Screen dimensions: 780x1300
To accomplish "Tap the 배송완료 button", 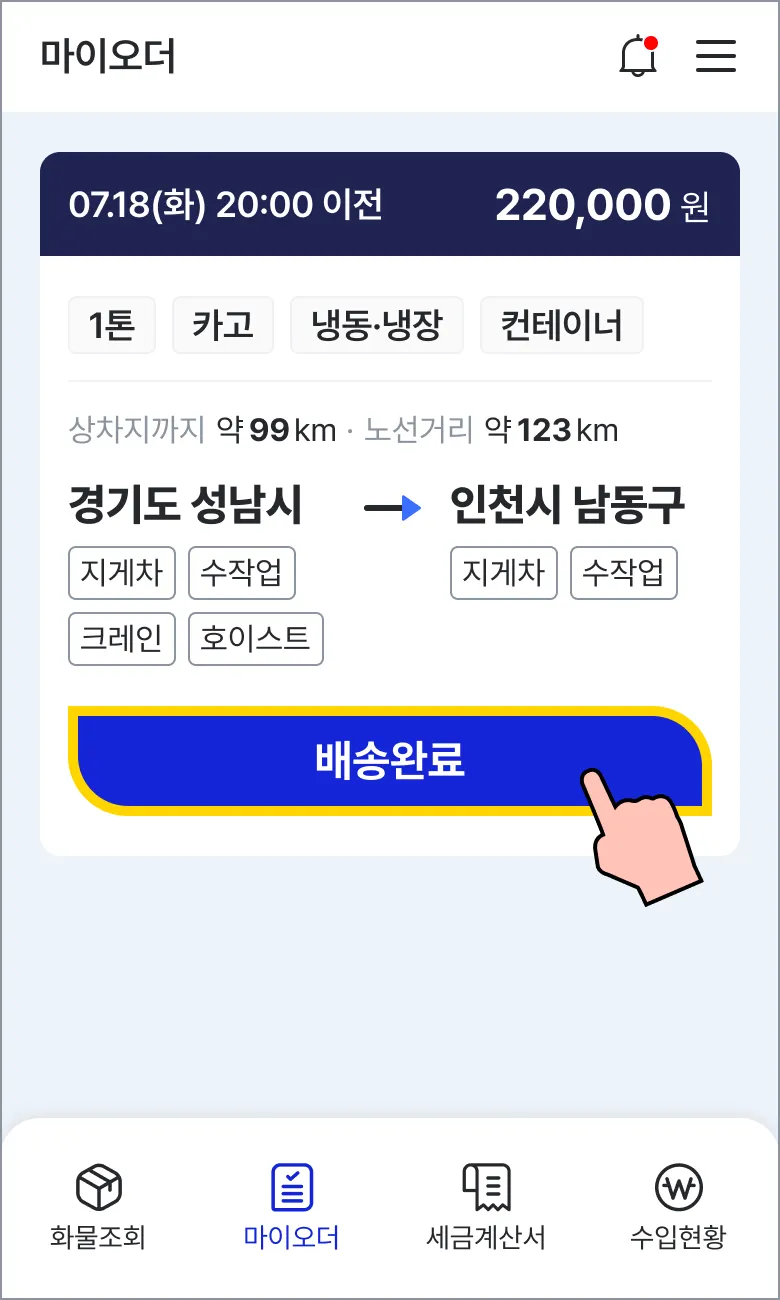I will click(x=390, y=761).
